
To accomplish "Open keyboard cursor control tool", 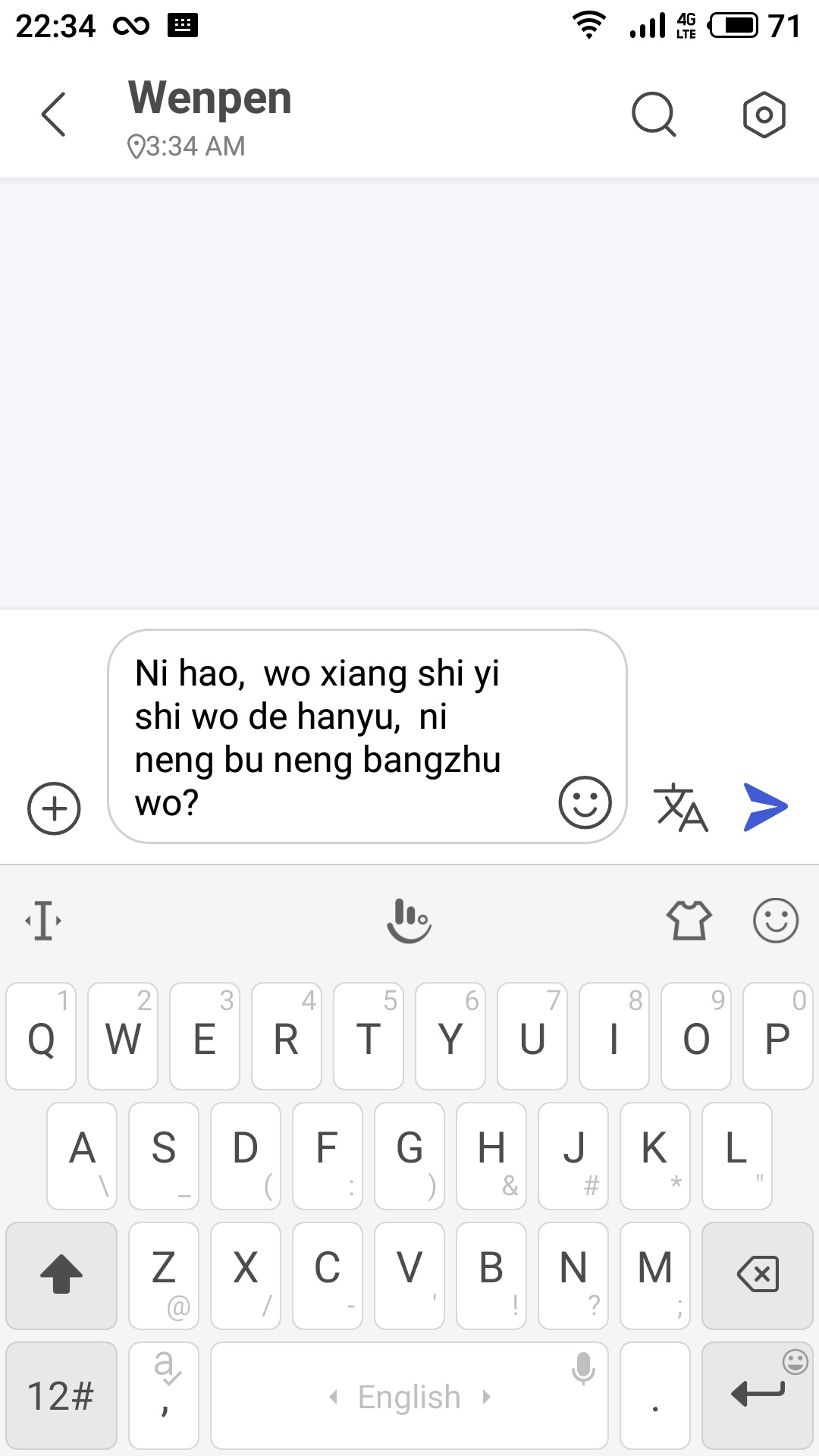I will click(43, 921).
